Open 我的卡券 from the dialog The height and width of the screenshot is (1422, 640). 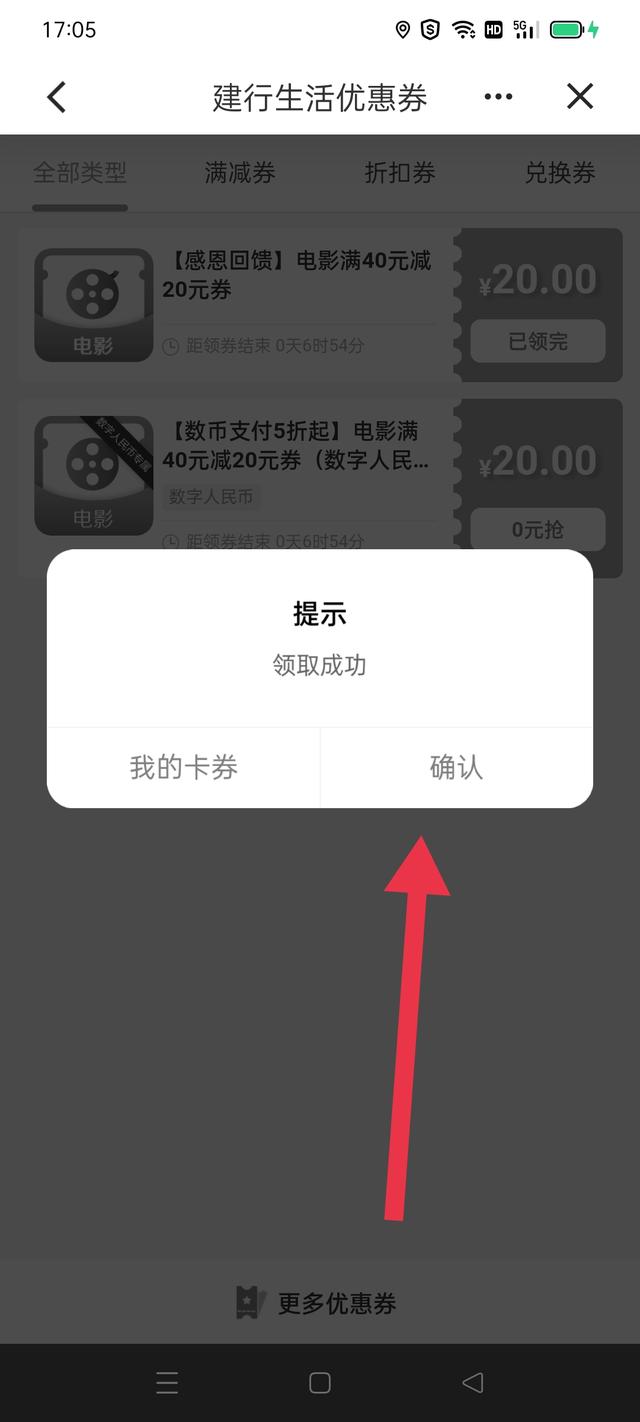[183, 767]
